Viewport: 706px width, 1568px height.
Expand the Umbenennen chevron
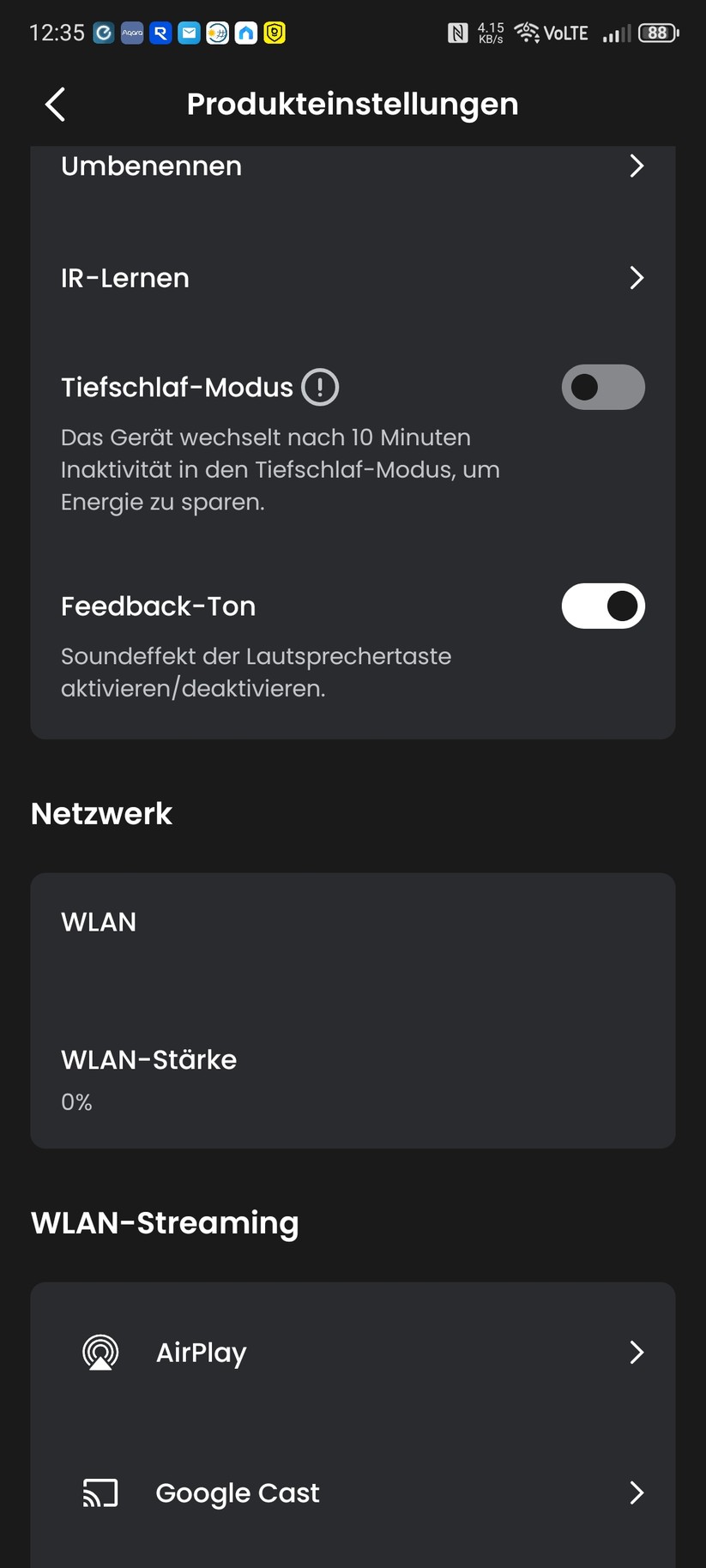point(636,166)
